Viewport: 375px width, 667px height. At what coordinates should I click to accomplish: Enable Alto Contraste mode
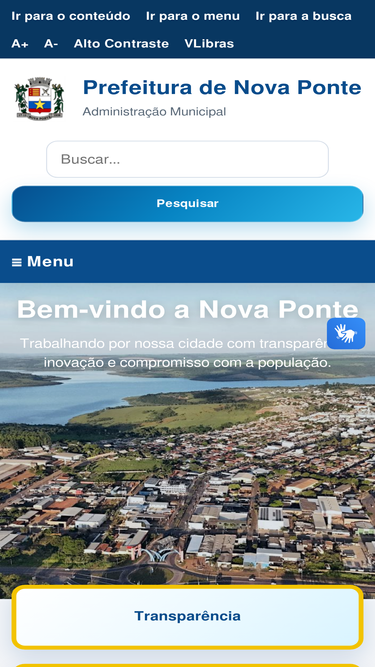click(121, 43)
